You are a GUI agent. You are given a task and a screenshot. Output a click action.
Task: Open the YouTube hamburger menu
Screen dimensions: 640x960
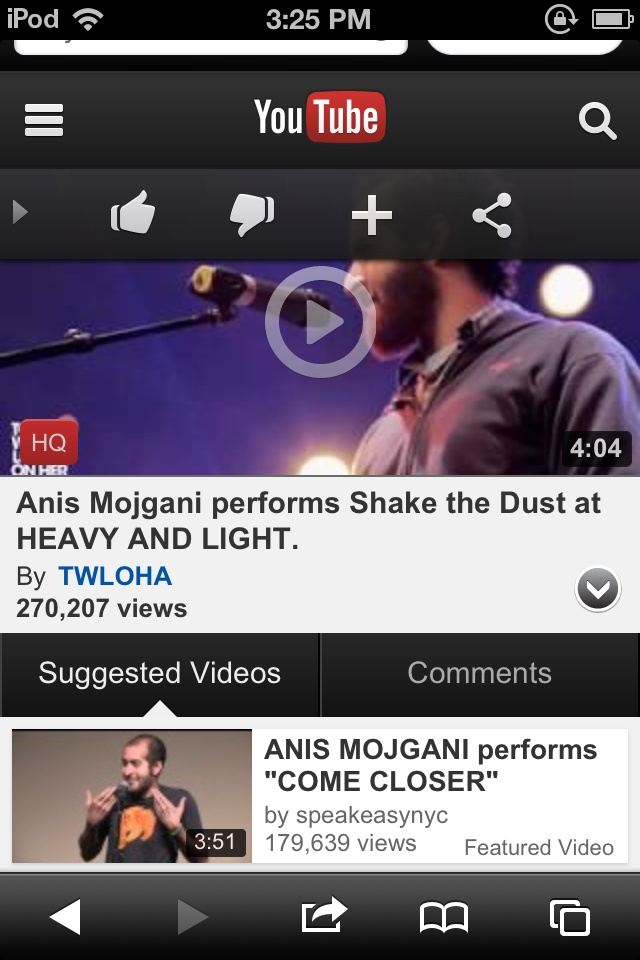[x=44, y=120]
